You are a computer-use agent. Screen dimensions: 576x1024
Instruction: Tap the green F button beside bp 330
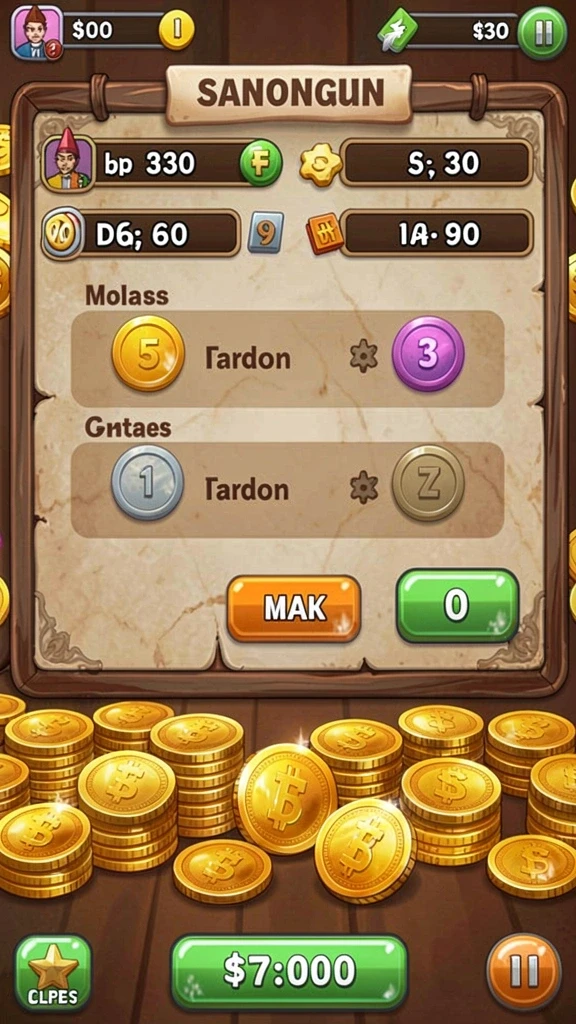click(261, 163)
